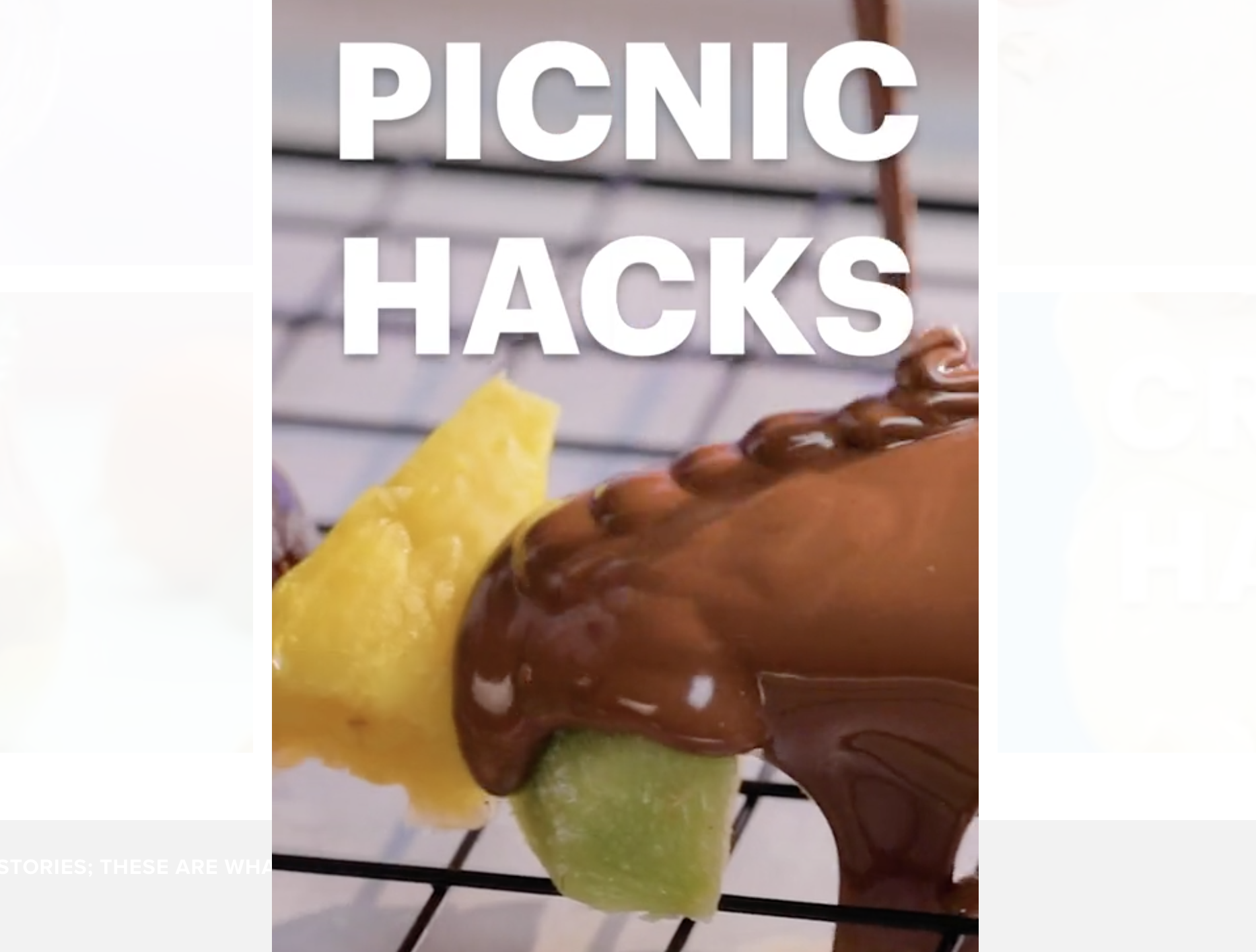
Task: Tap the Picnic Hacks story video
Action: point(625,476)
